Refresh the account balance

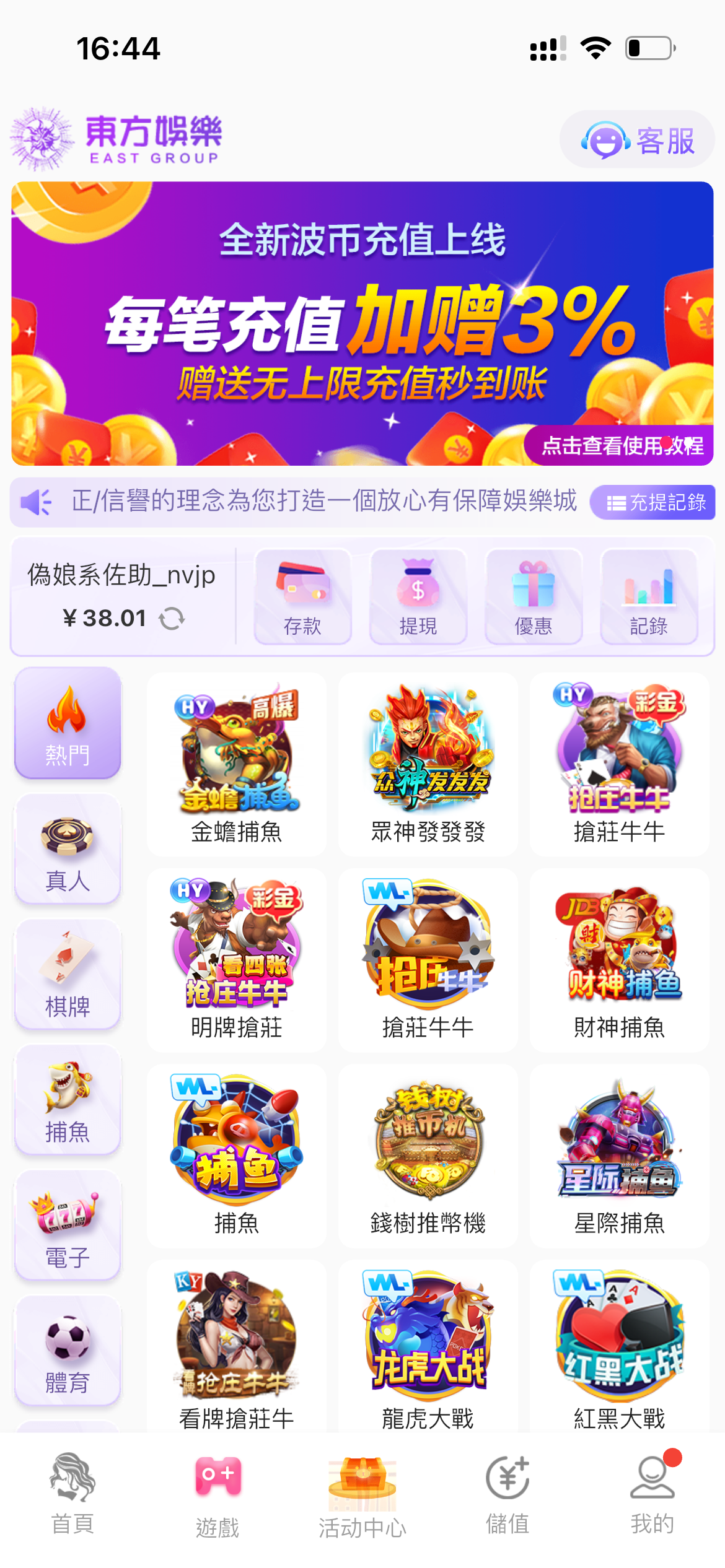point(172,618)
